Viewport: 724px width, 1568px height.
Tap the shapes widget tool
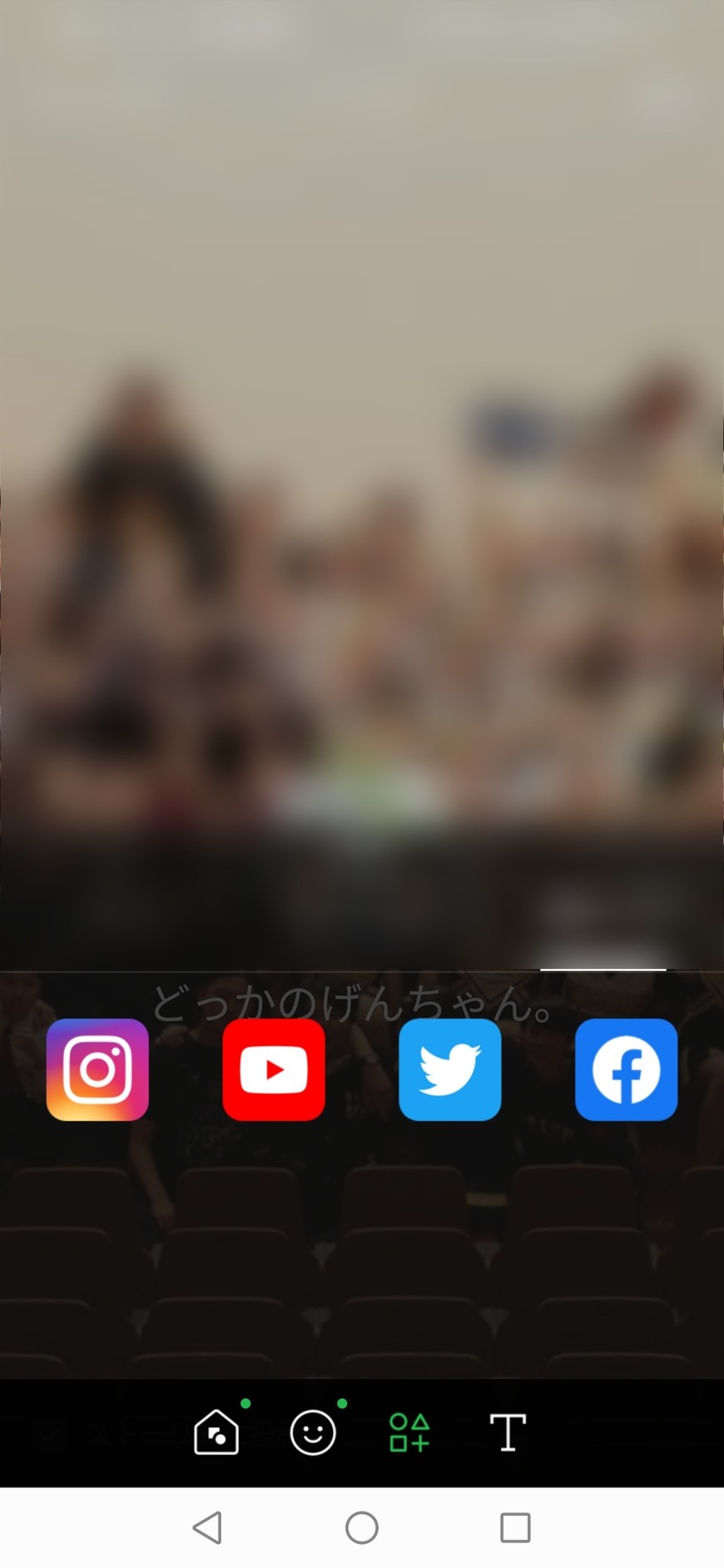click(x=409, y=1432)
